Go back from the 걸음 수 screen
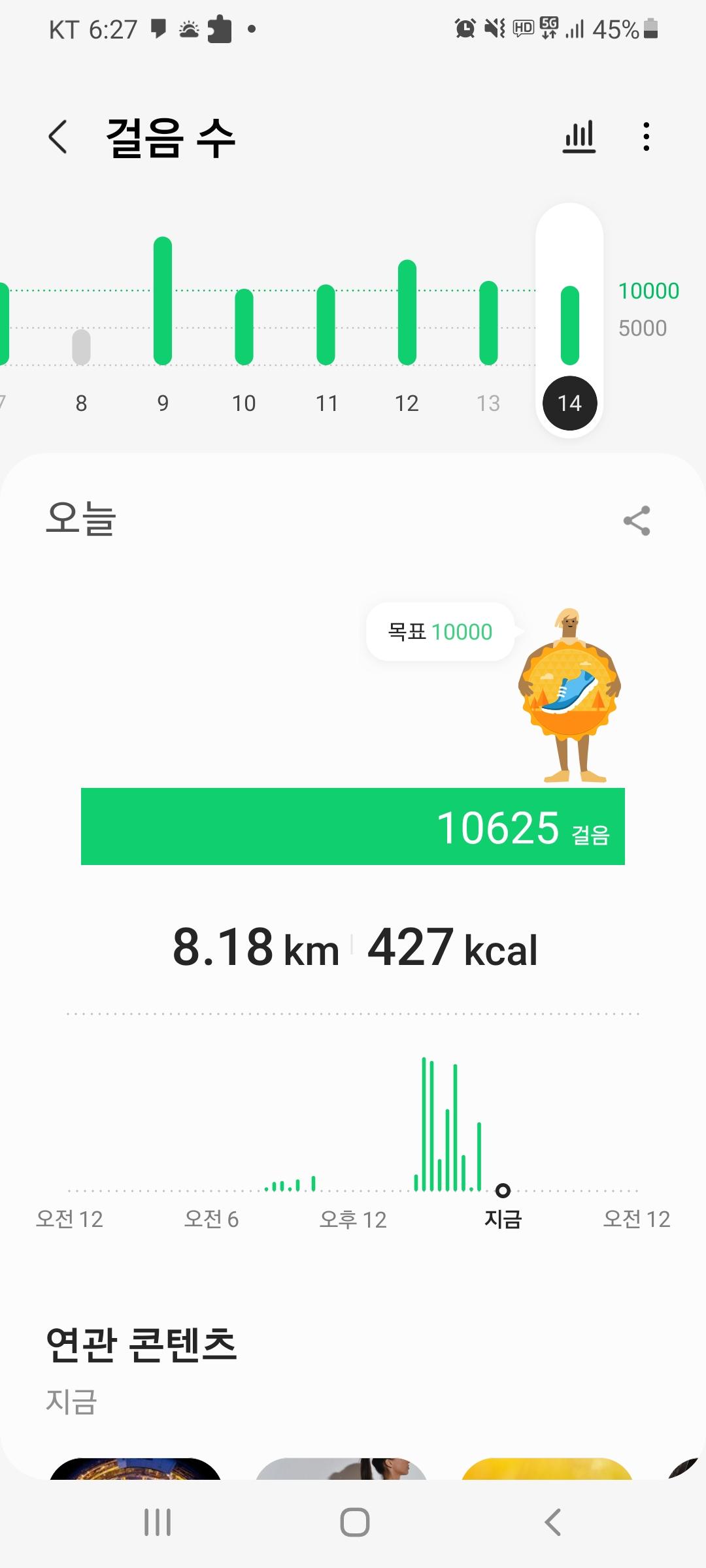This screenshot has width=706, height=1568. 58,138
